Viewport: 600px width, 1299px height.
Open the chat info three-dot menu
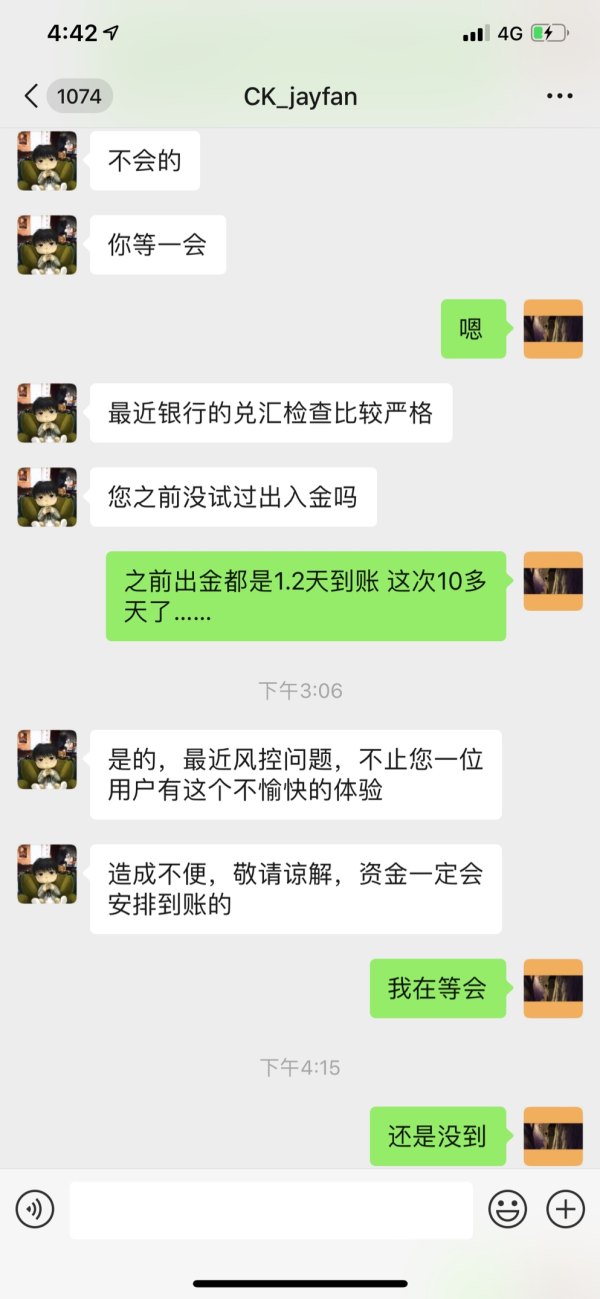click(x=559, y=96)
